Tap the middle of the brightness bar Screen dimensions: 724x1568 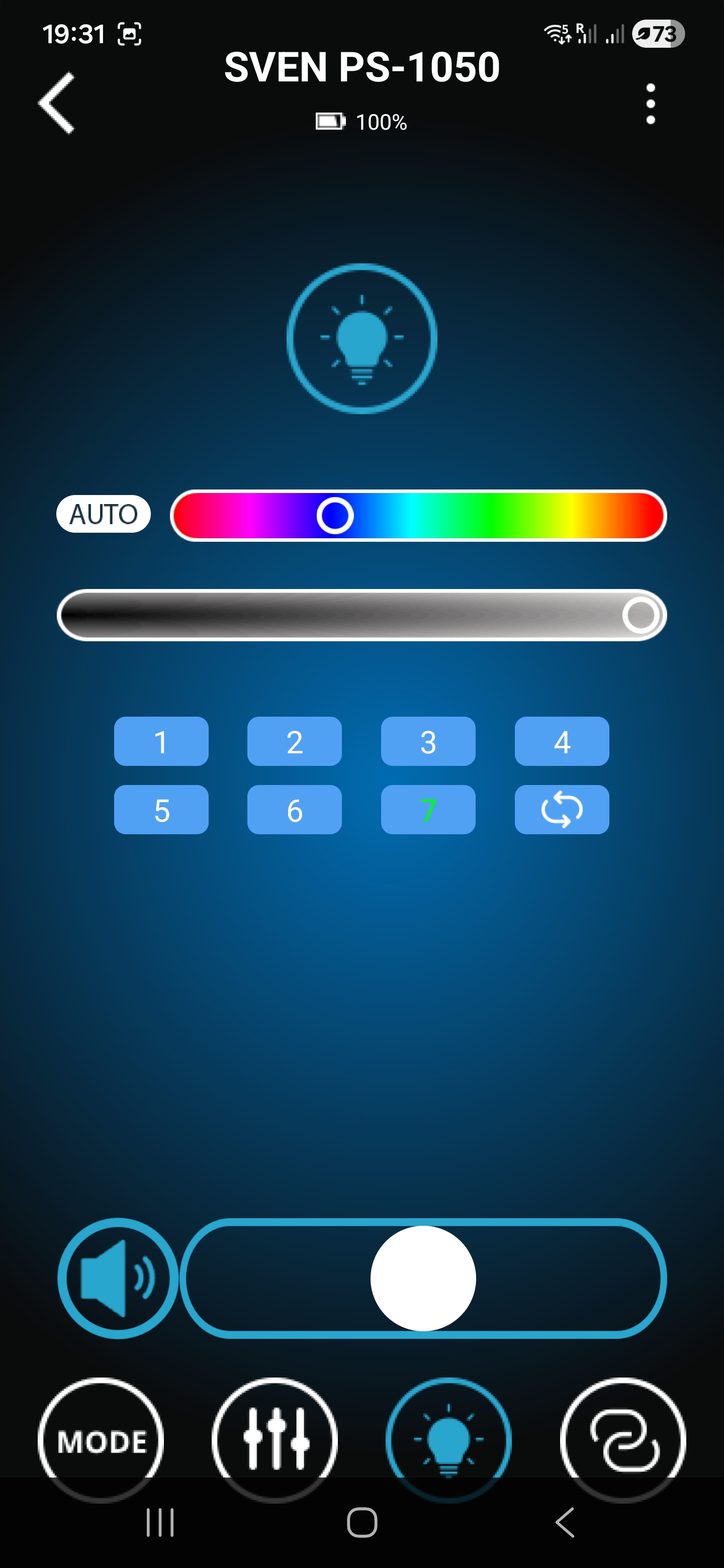(x=361, y=615)
